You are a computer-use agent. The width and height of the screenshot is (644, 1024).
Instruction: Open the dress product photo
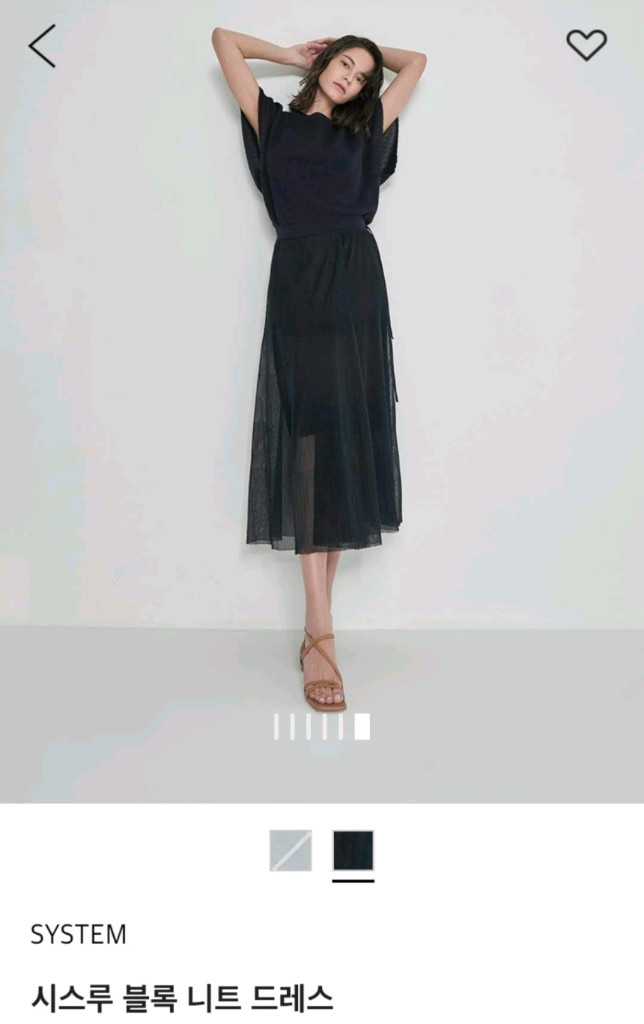(x=322, y=400)
